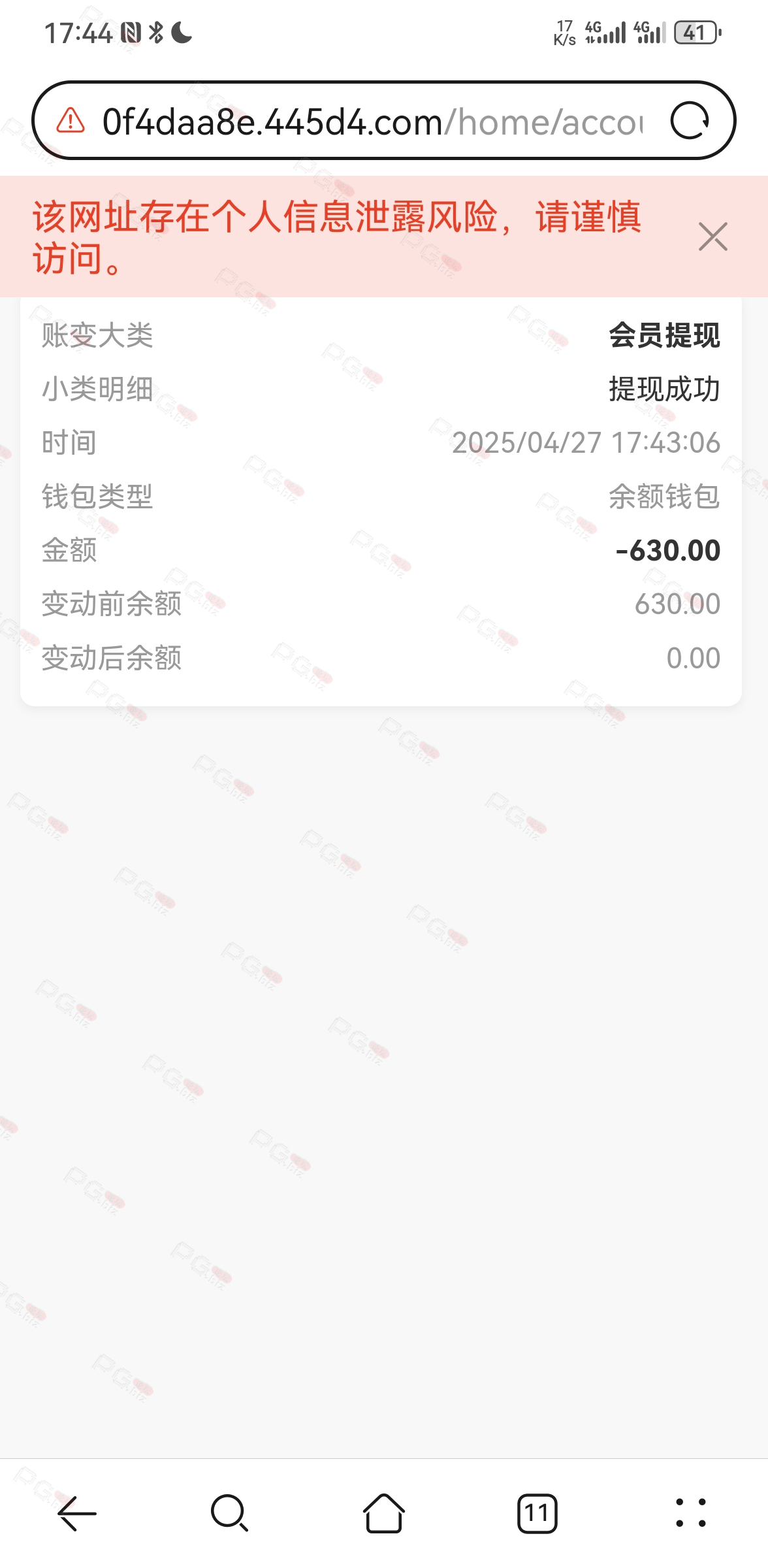Dismiss the red privacy risk warning banner
The width and height of the screenshot is (768, 1568).
tap(712, 237)
